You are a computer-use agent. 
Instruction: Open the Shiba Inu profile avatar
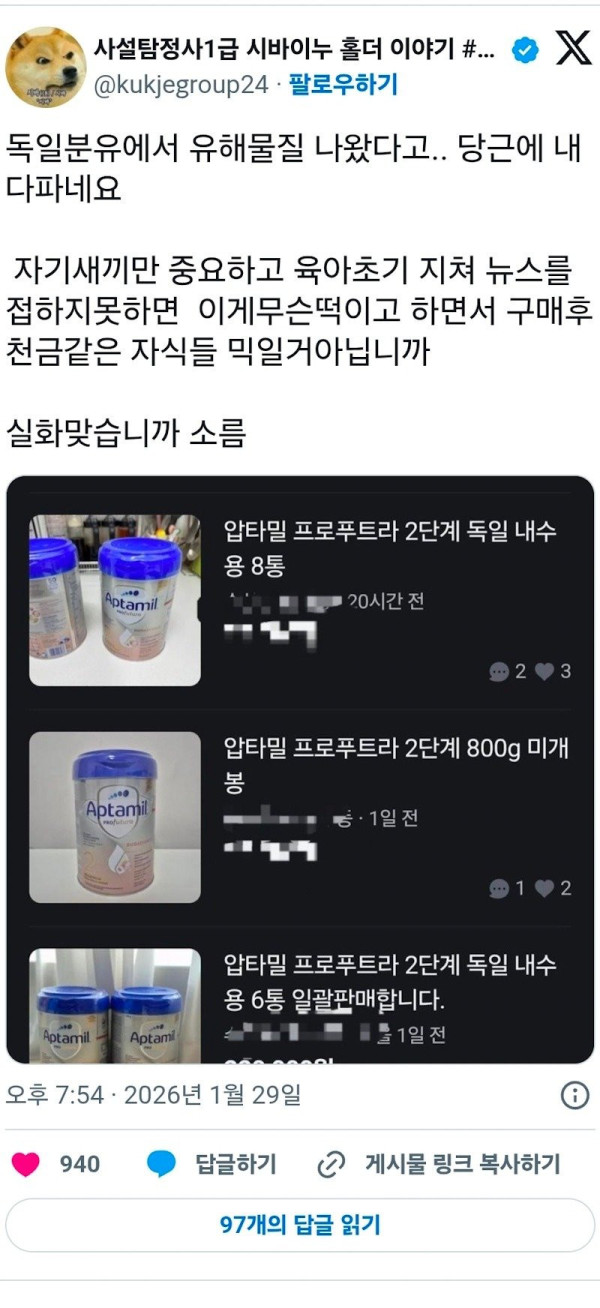[45, 66]
